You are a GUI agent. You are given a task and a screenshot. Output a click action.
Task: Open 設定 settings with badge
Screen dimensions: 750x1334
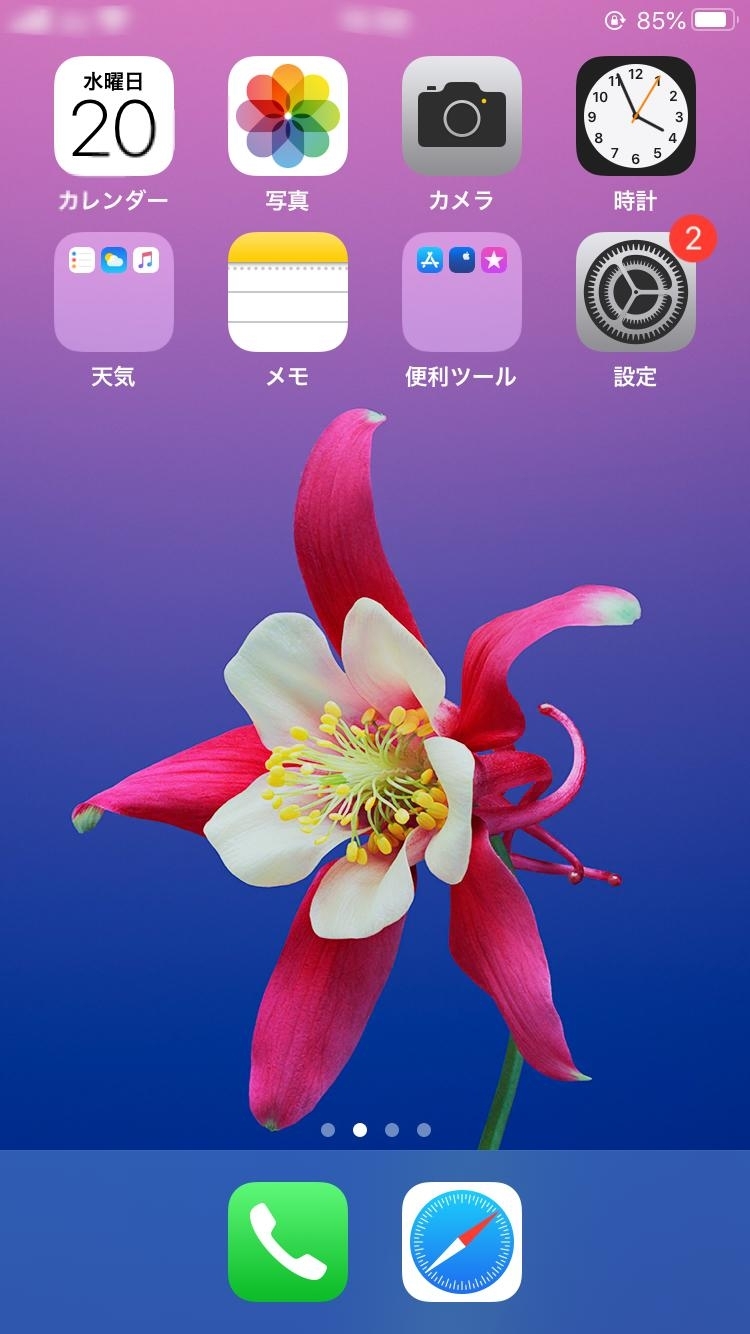click(x=636, y=292)
